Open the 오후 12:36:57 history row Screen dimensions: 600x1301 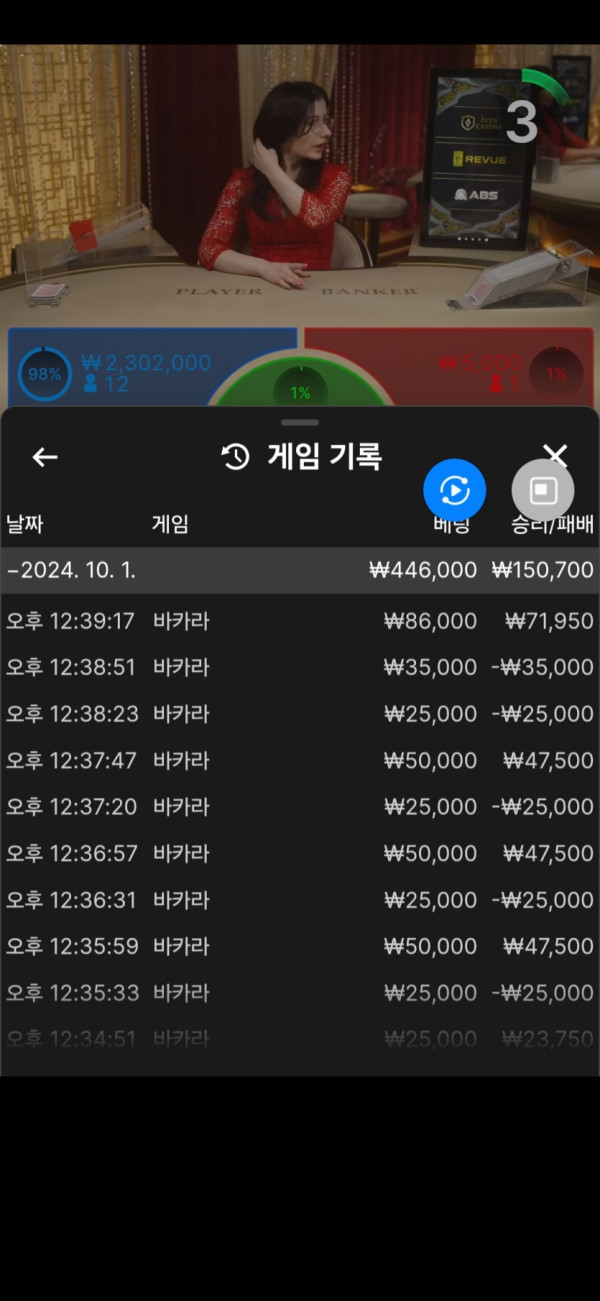pyautogui.click(x=300, y=853)
